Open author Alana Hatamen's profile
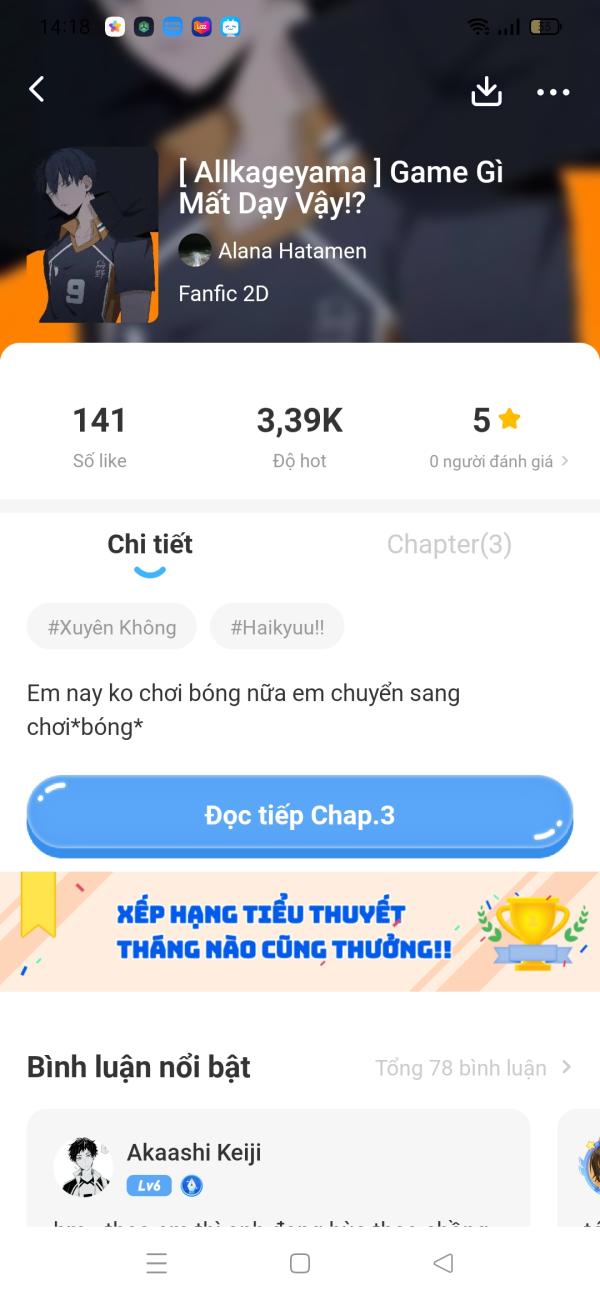 273,251
